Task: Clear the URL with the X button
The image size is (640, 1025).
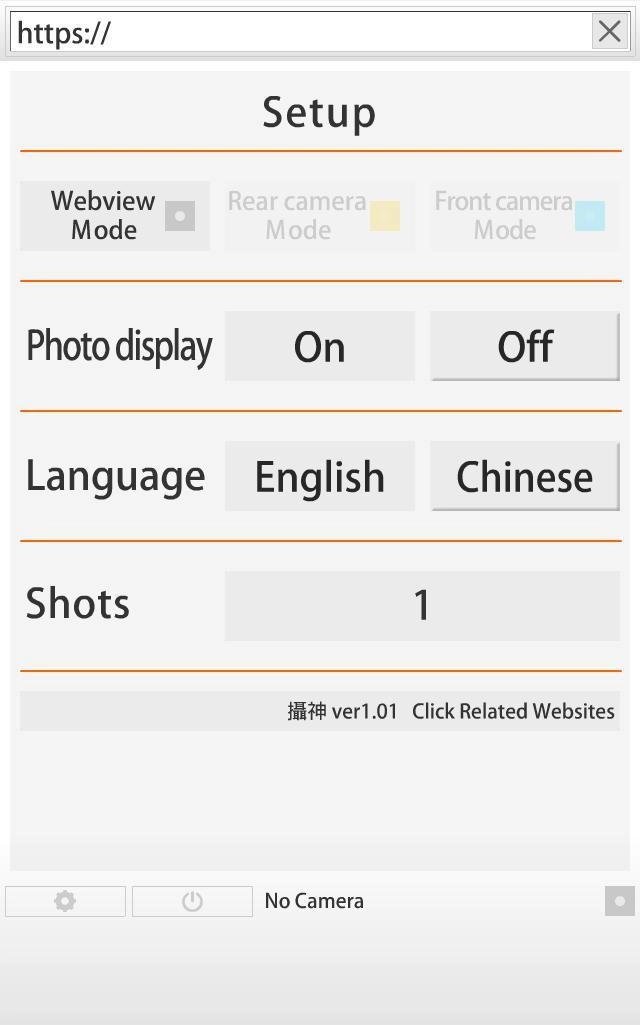Action: (x=609, y=32)
